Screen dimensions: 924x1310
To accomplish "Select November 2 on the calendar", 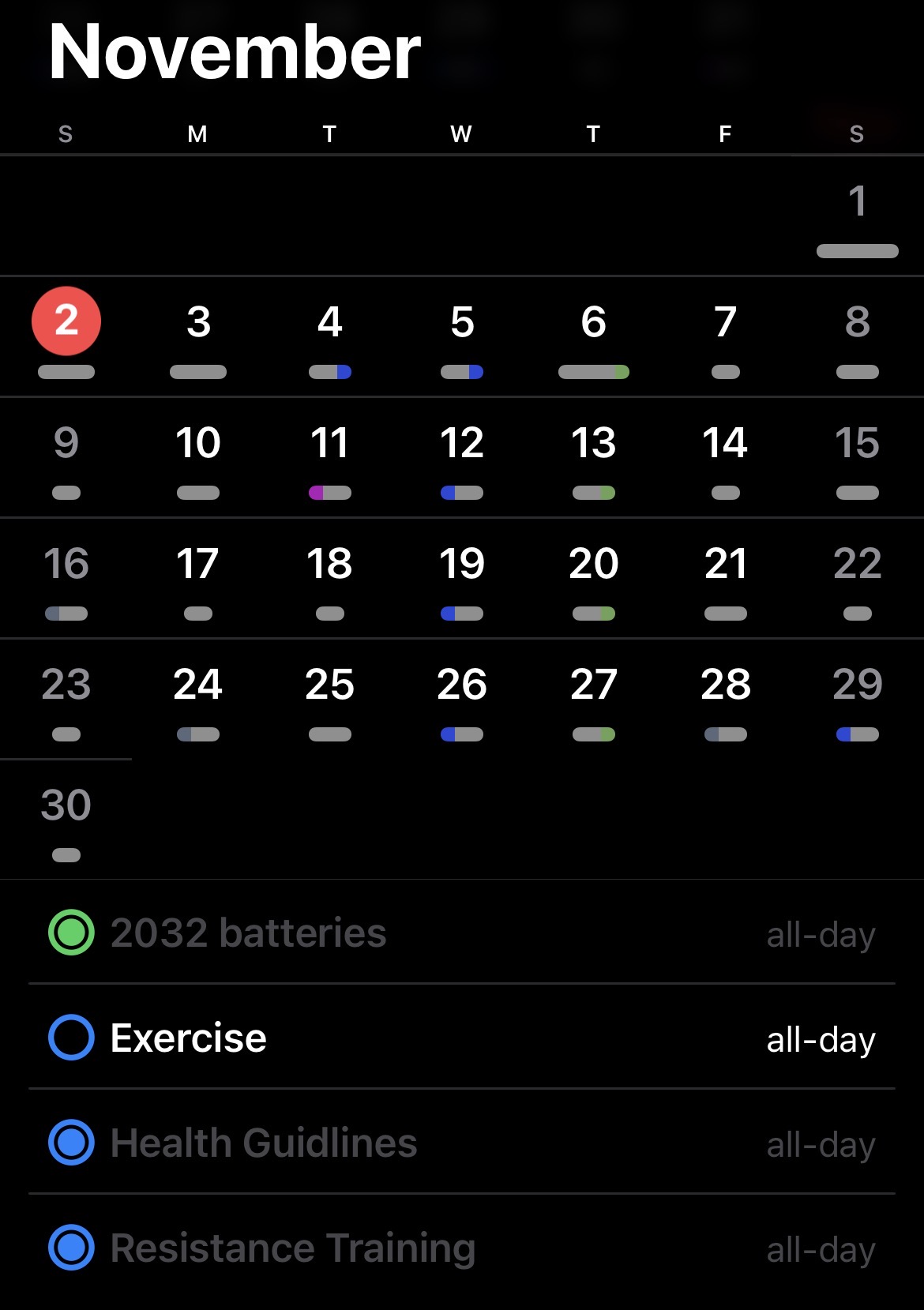I will click(66, 321).
